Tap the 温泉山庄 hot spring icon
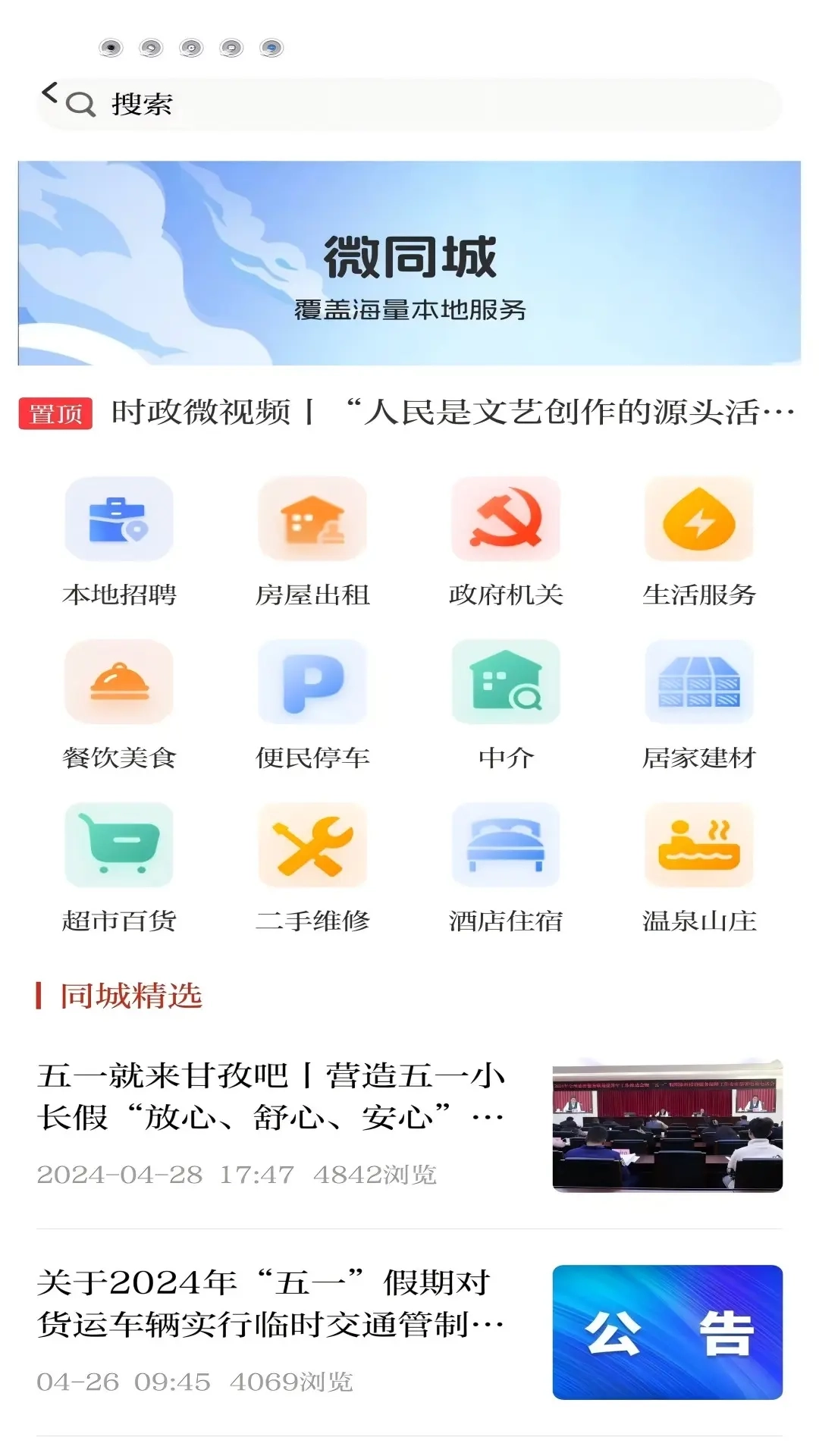This screenshot has height=1456, width=819. pyautogui.click(x=698, y=846)
